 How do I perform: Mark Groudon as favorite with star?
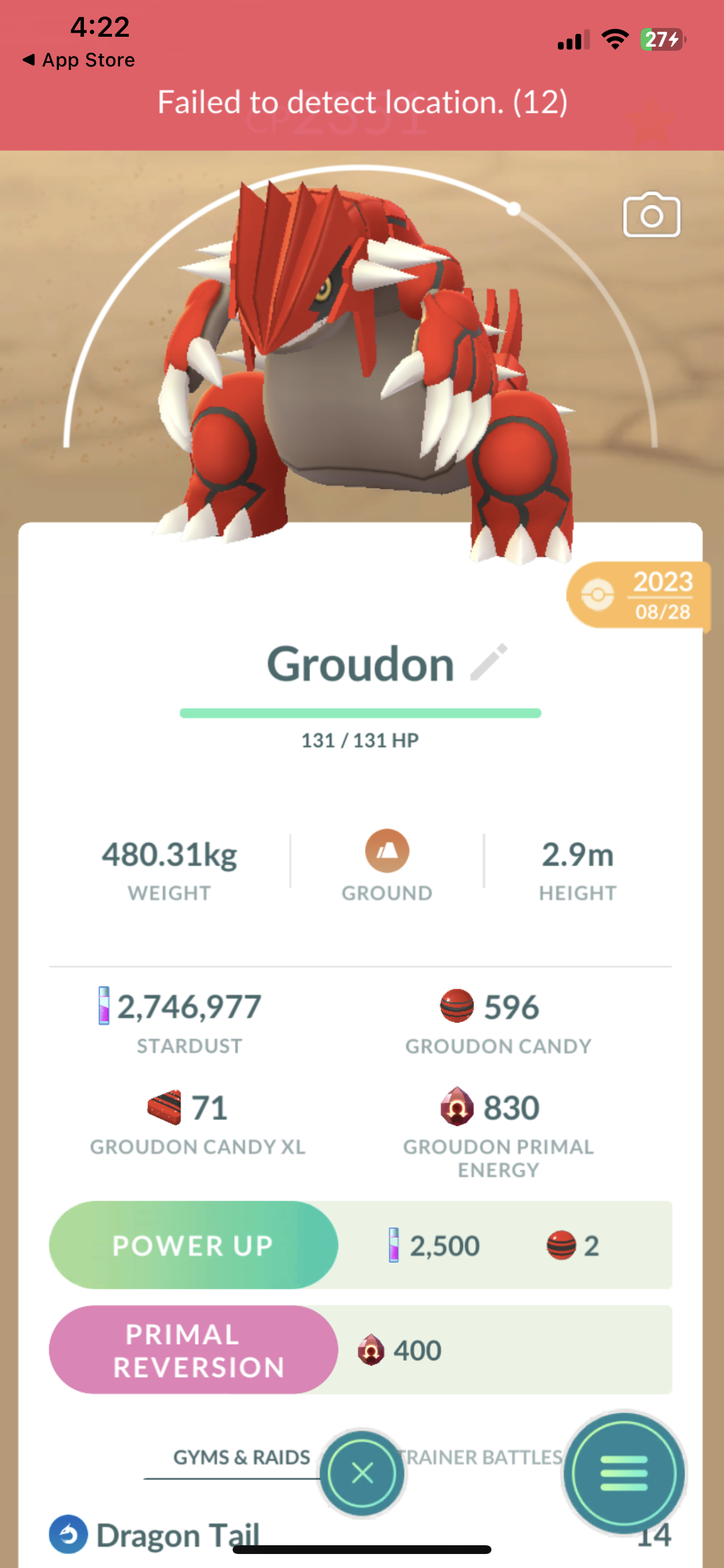pyautogui.click(x=651, y=121)
